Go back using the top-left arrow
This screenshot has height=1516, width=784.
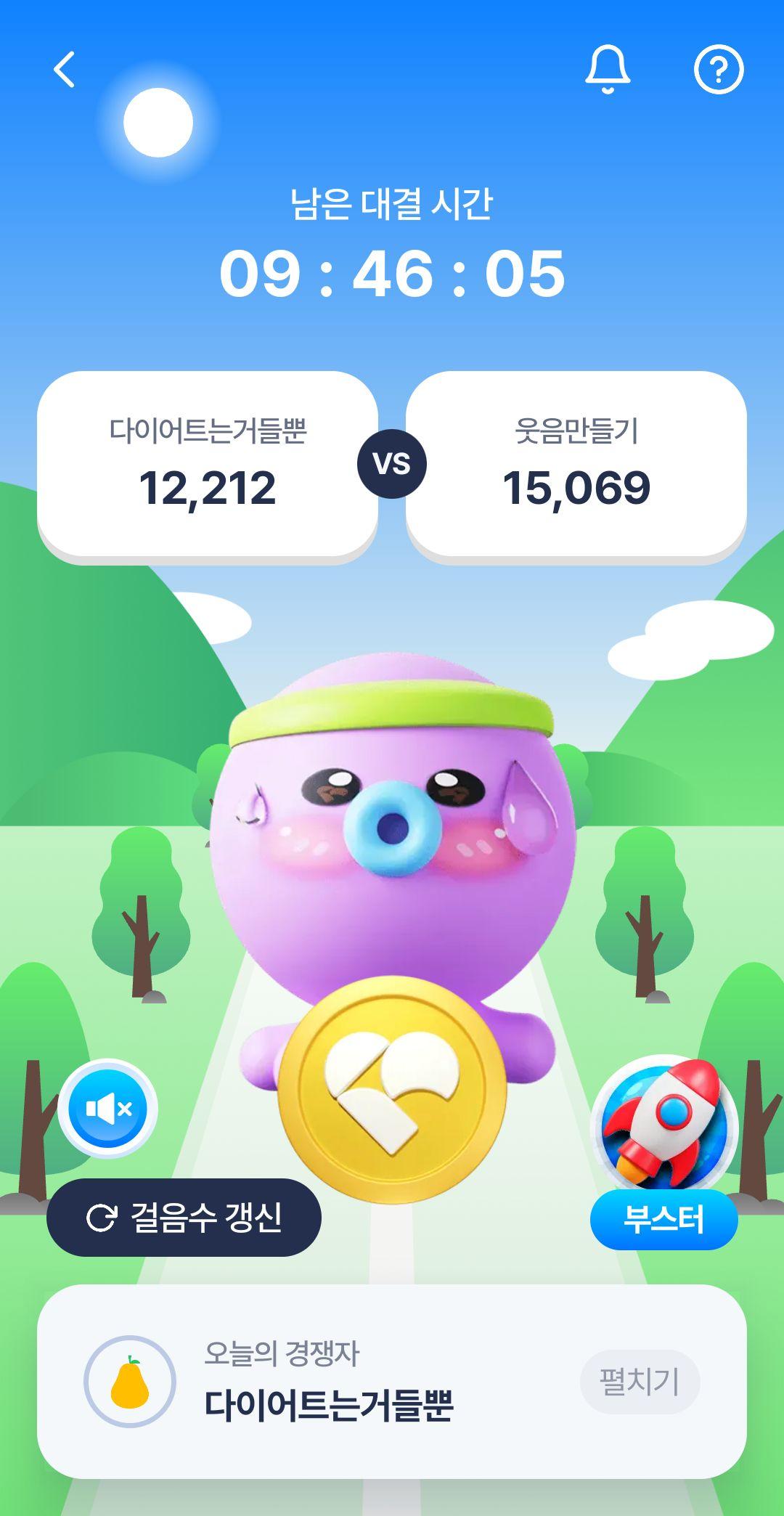[x=65, y=70]
